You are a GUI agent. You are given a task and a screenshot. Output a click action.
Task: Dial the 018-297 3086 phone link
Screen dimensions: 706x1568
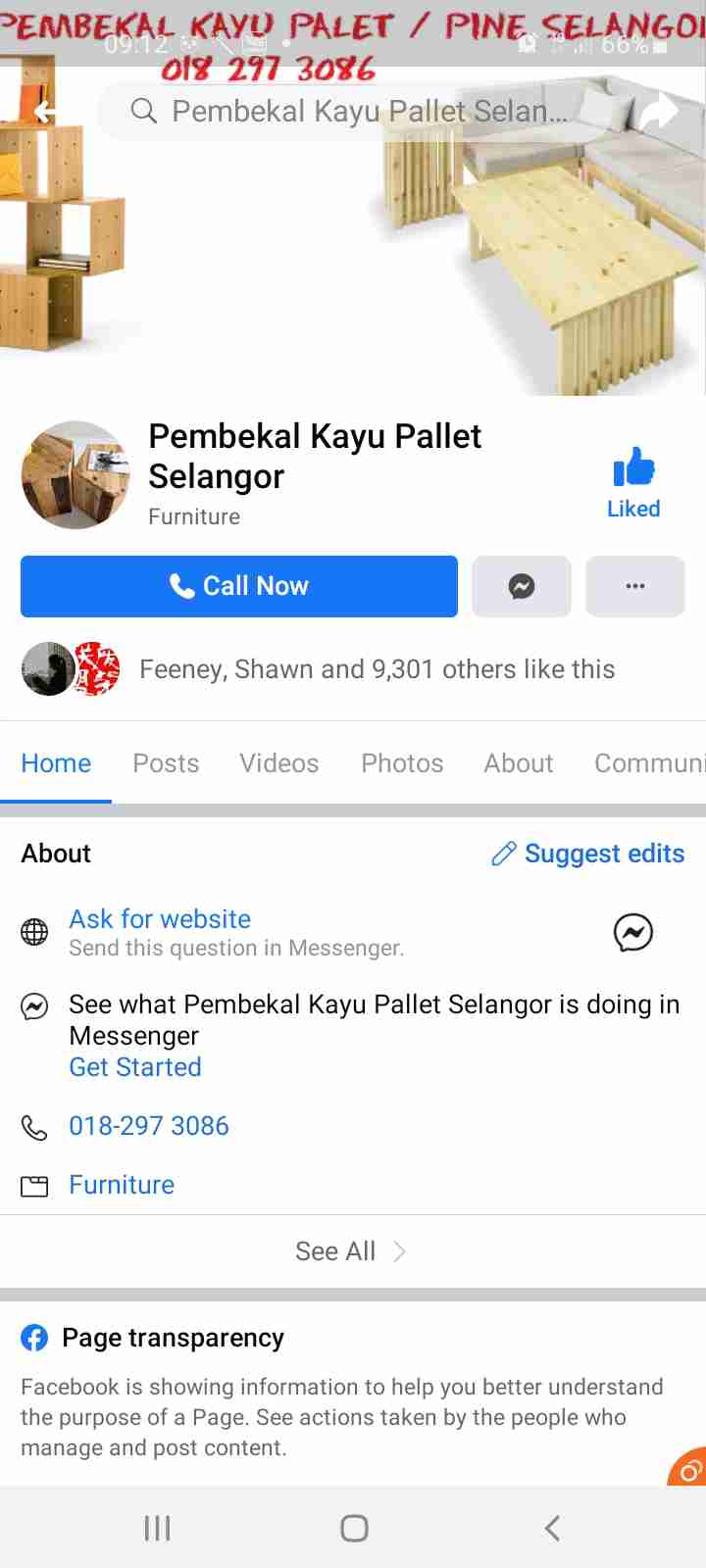149,1126
